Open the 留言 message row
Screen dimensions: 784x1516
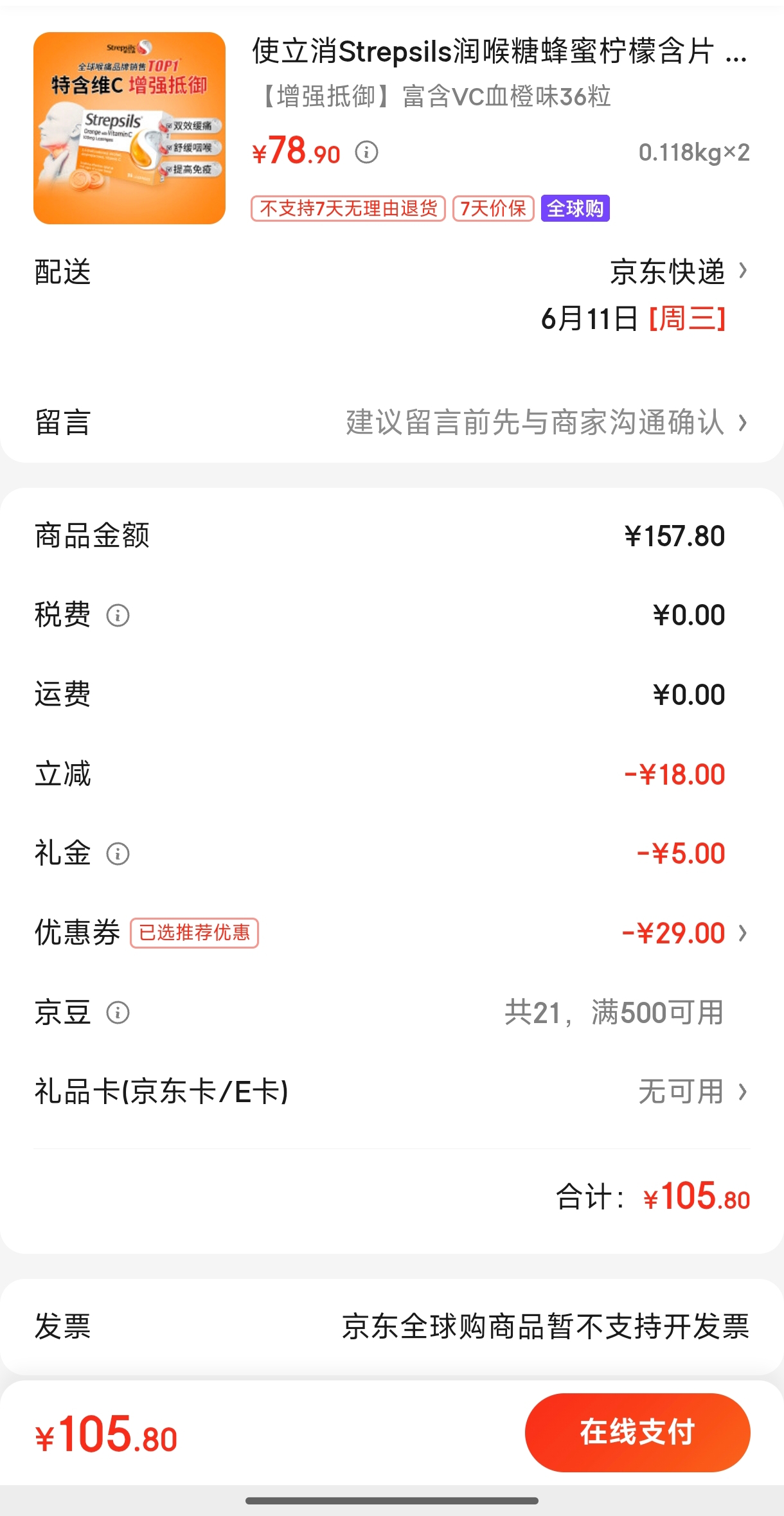tap(392, 422)
